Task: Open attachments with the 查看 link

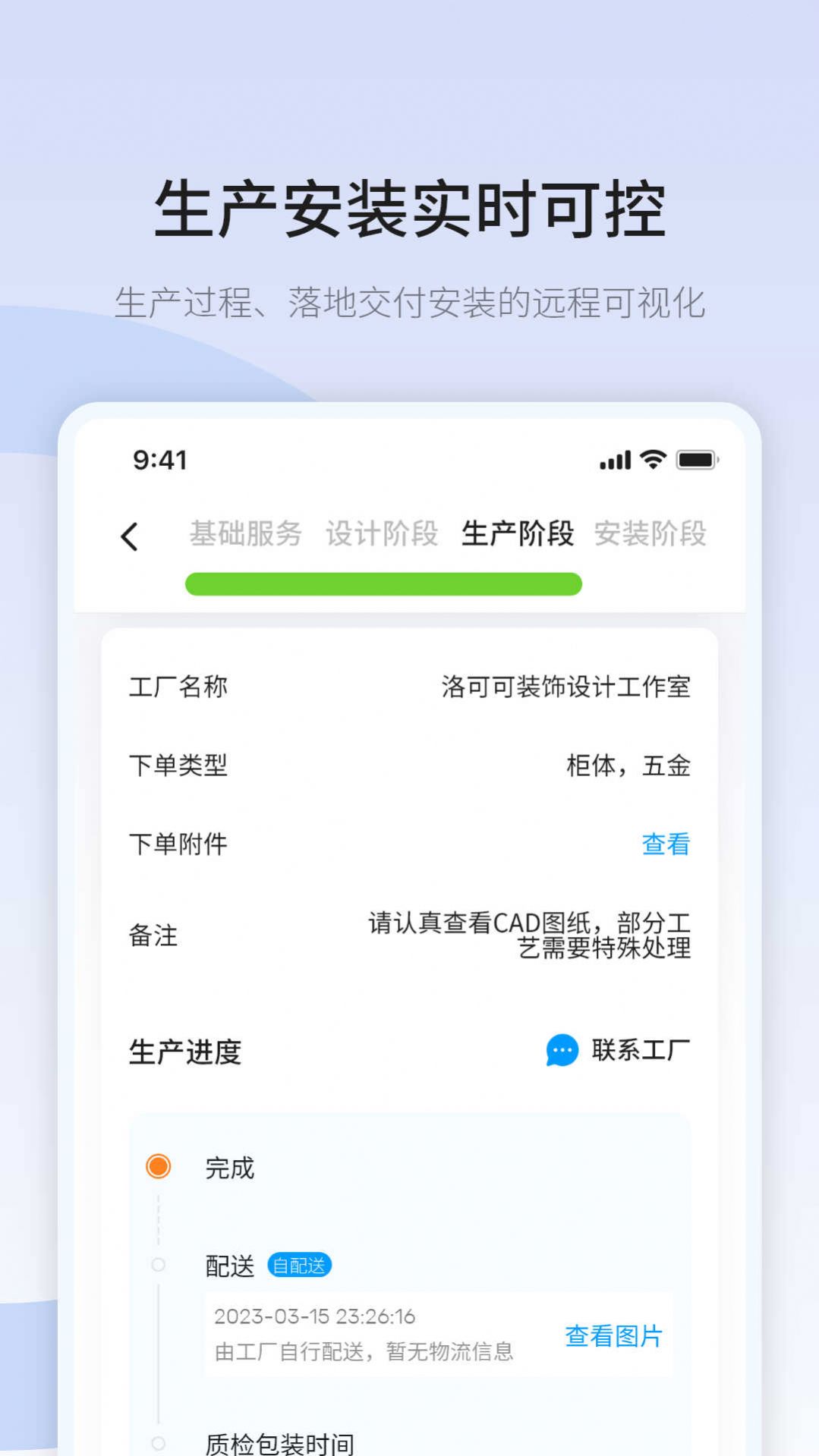Action: [666, 842]
